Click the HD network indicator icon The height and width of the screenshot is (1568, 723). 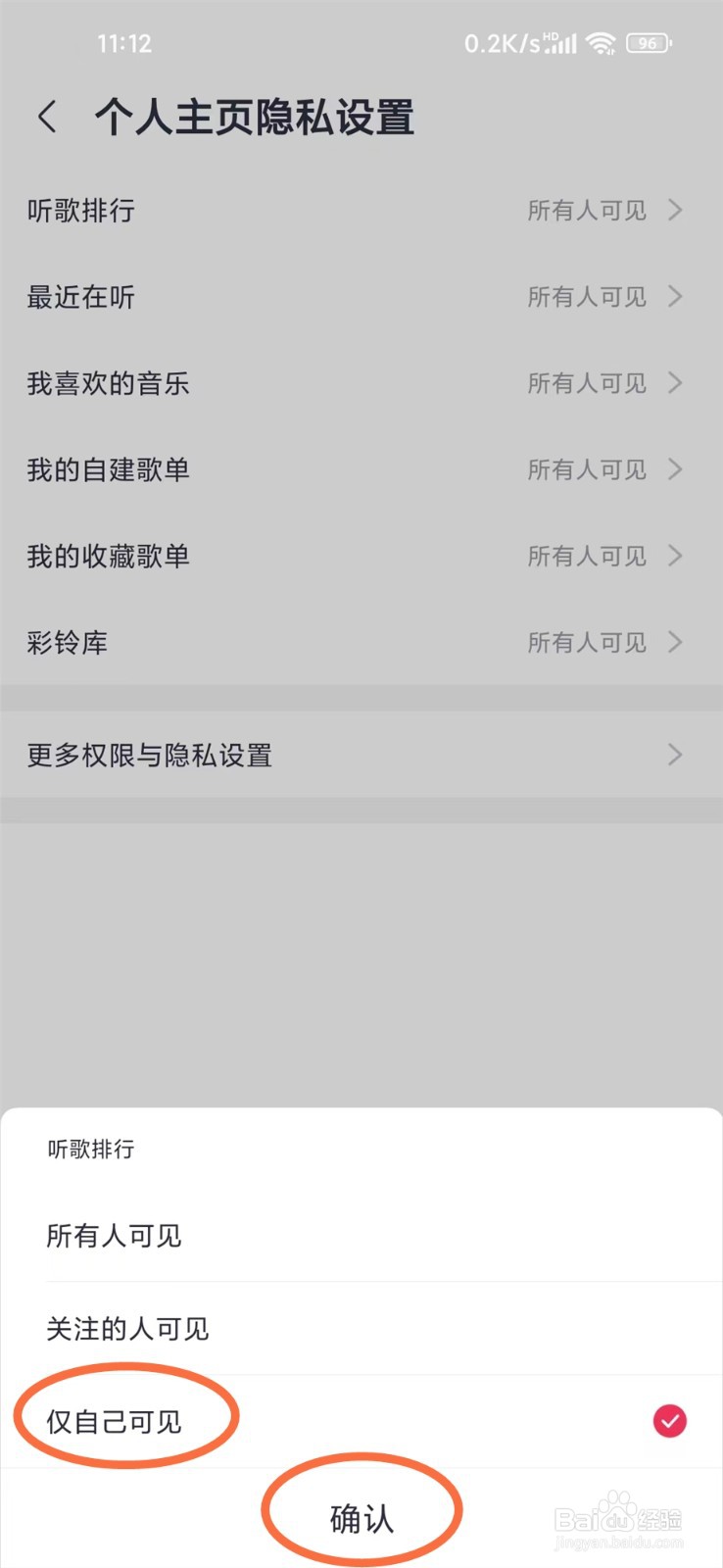click(550, 35)
